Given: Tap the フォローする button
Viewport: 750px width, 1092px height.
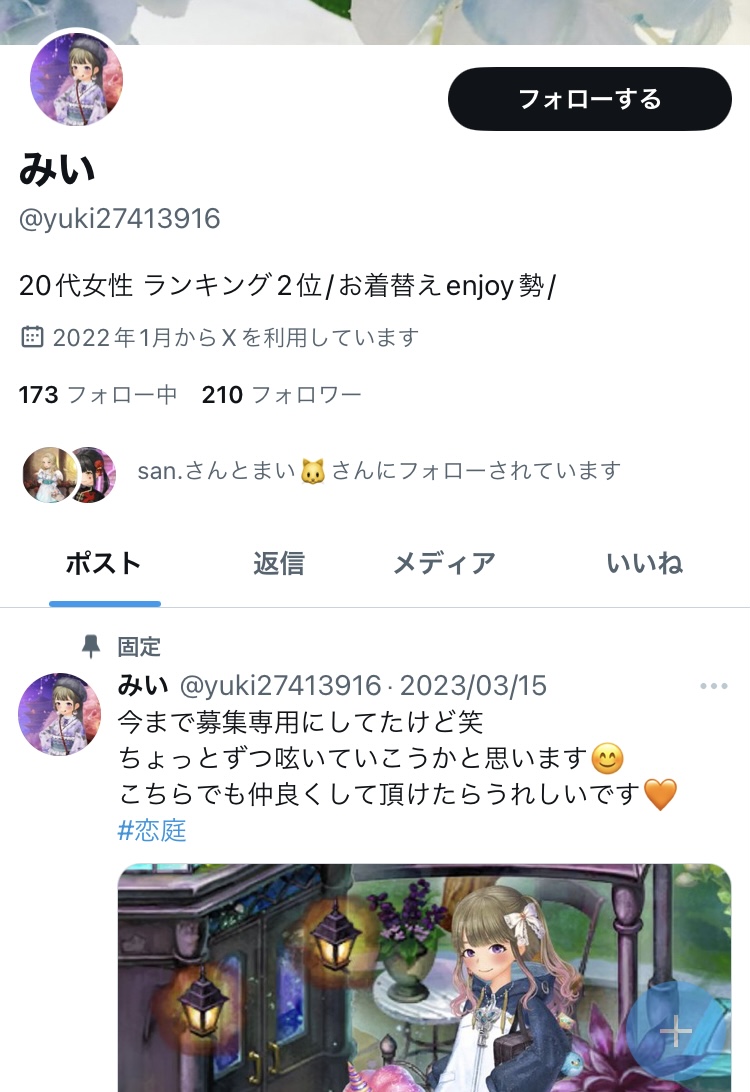Looking at the screenshot, I should [589, 99].
